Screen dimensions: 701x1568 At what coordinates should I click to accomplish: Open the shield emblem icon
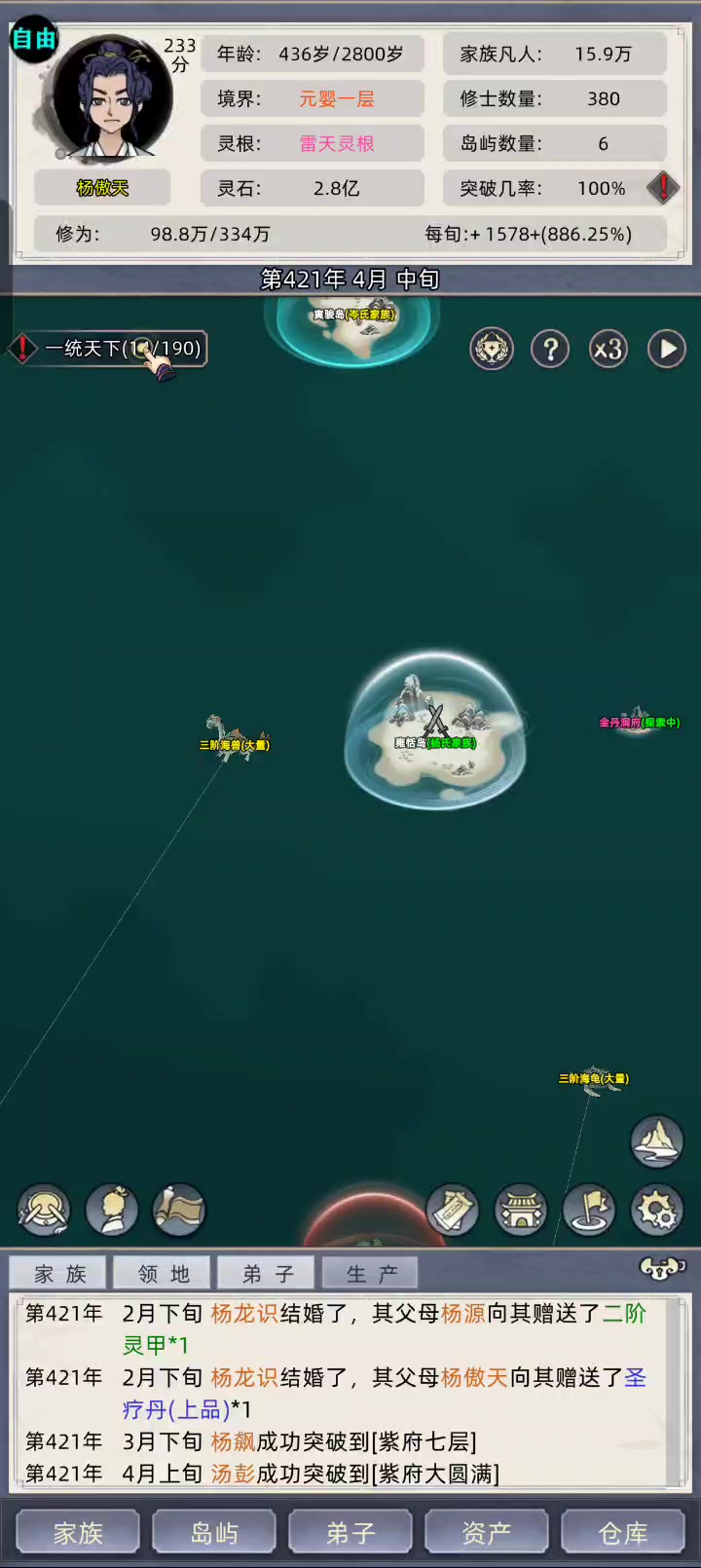[x=492, y=349]
